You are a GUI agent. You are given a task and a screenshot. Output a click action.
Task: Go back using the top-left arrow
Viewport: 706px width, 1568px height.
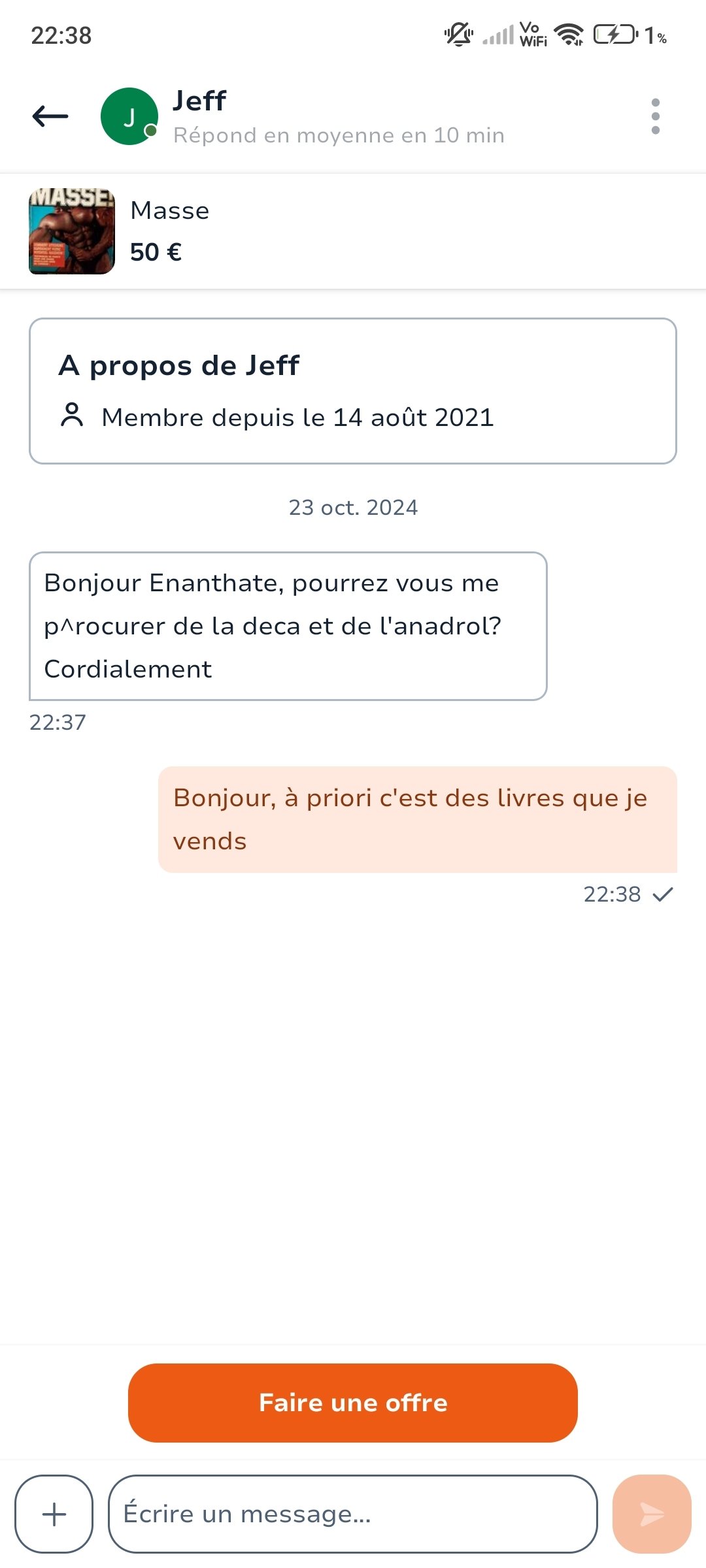click(50, 116)
